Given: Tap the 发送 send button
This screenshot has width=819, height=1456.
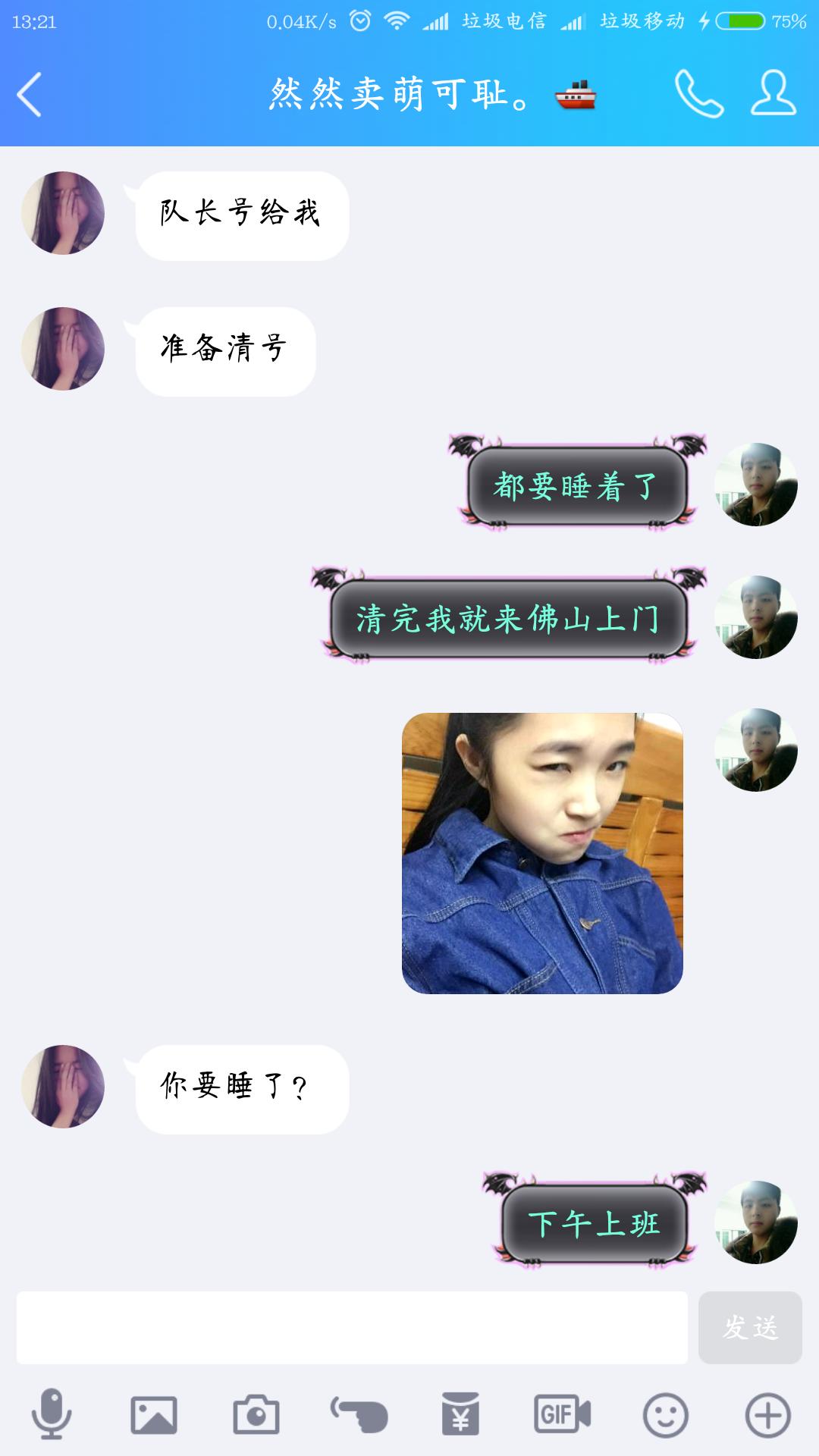Looking at the screenshot, I should pos(749,1327).
